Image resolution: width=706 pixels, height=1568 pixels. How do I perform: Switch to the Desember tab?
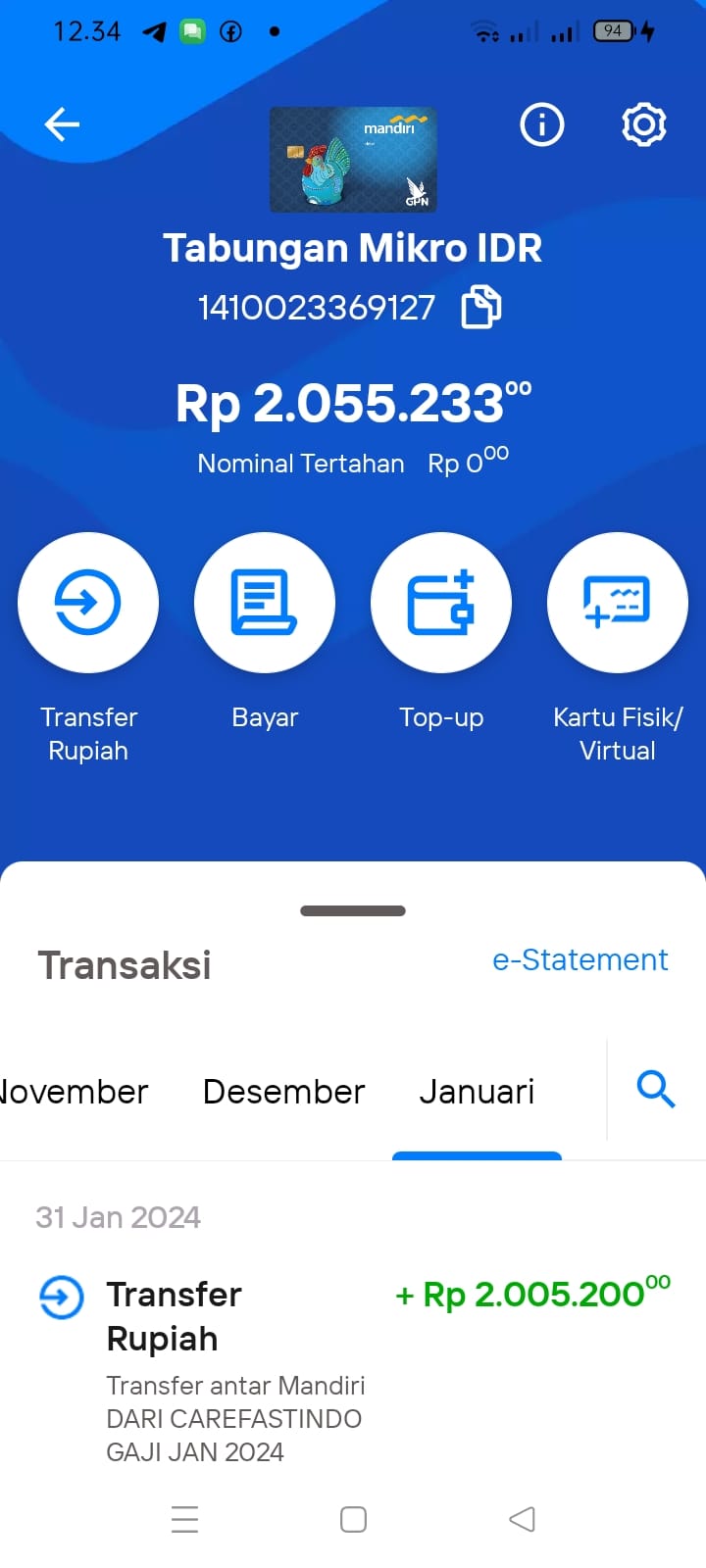coord(283,1092)
